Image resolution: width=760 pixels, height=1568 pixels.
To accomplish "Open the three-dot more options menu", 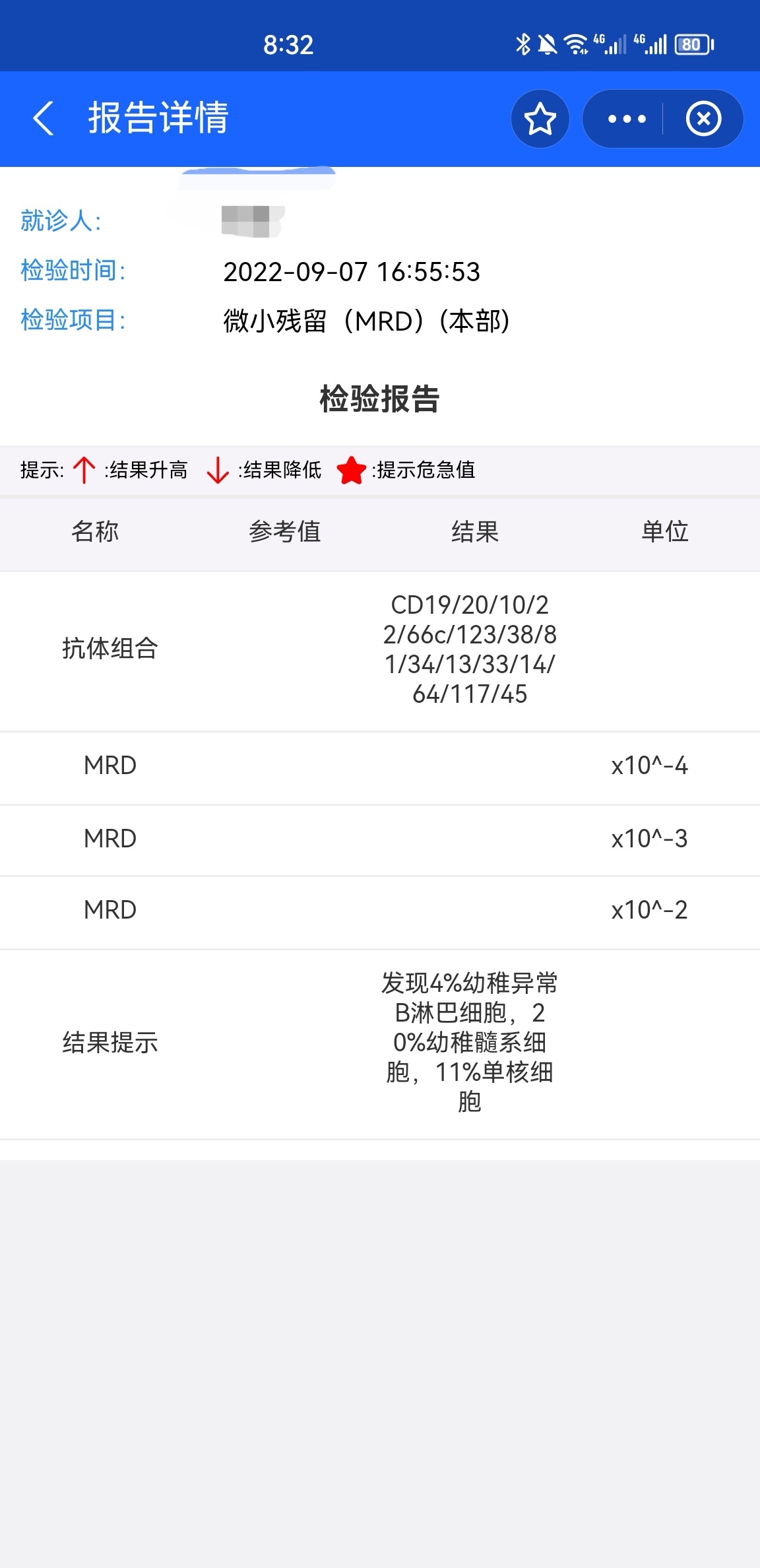I will pos(626,119).
